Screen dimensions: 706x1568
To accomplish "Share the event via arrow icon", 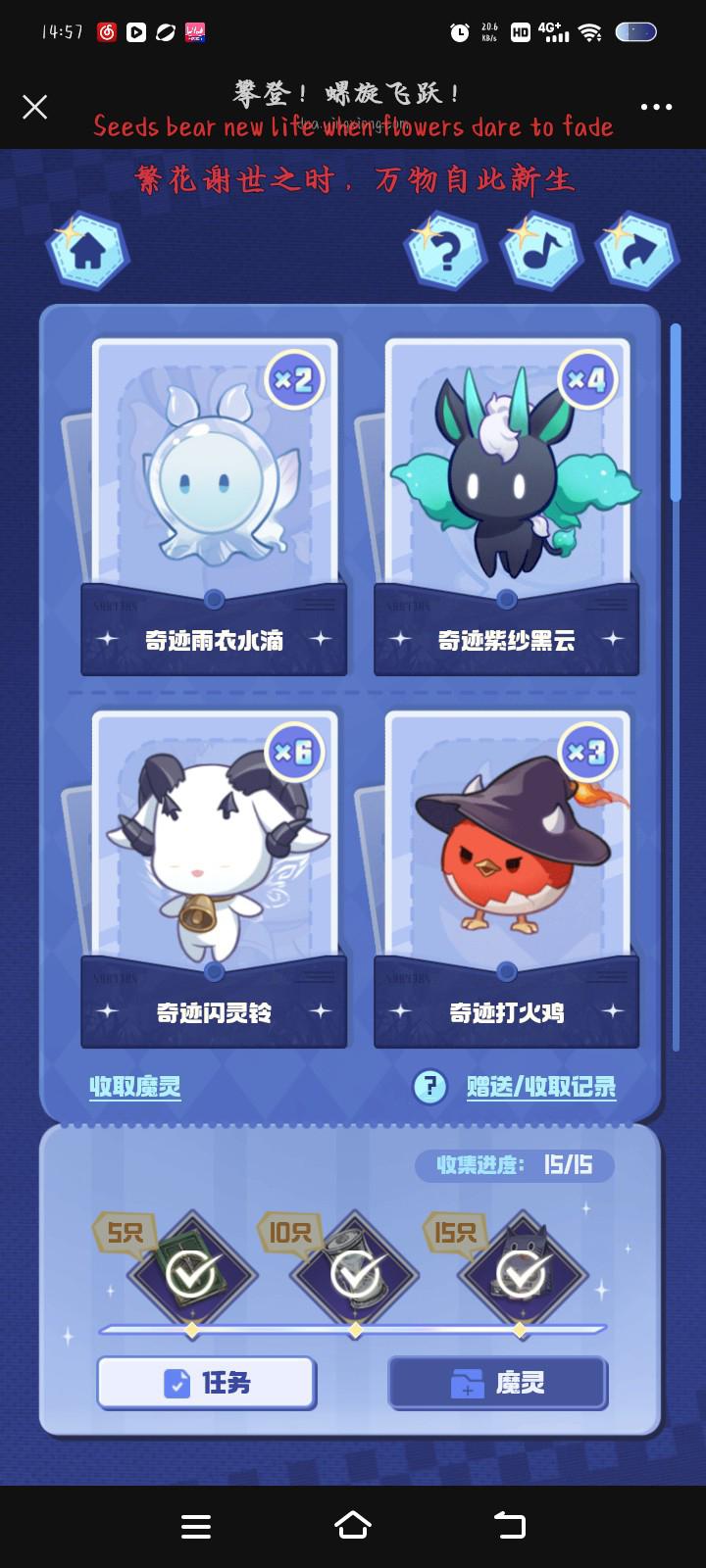I will tap(636, 252).
